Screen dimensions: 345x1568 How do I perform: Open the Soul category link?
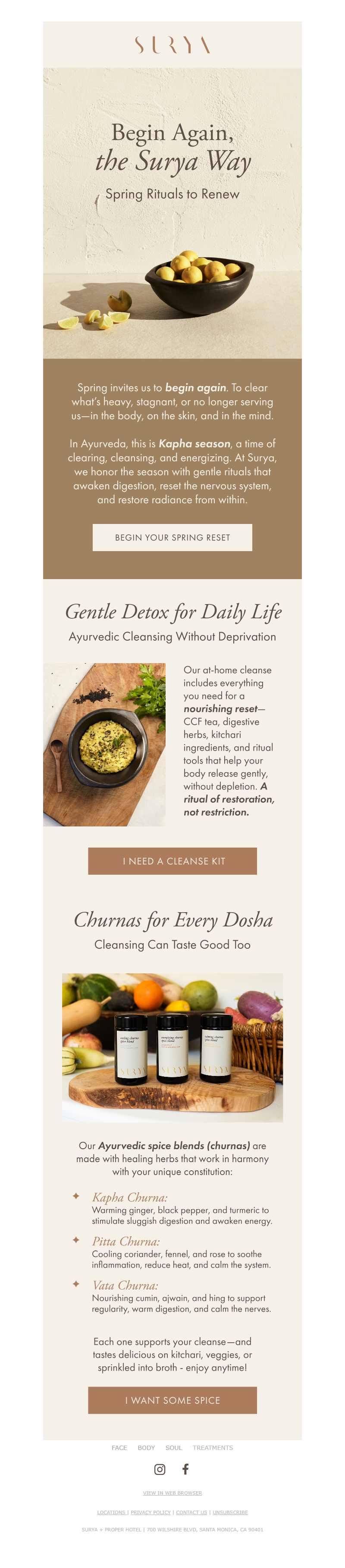(174, 1447)
